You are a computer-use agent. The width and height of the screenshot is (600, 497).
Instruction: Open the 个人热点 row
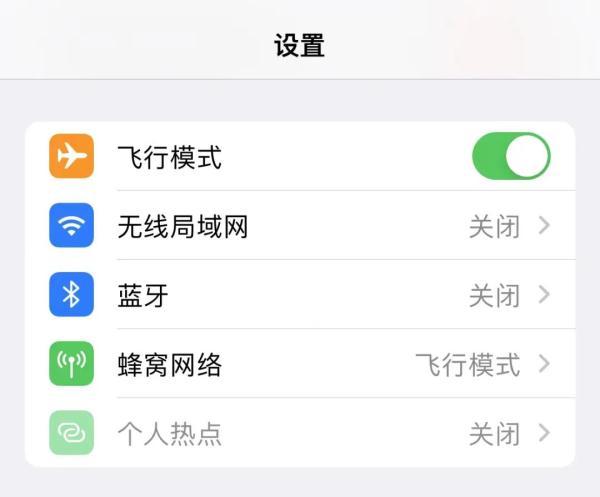[300, 433]
